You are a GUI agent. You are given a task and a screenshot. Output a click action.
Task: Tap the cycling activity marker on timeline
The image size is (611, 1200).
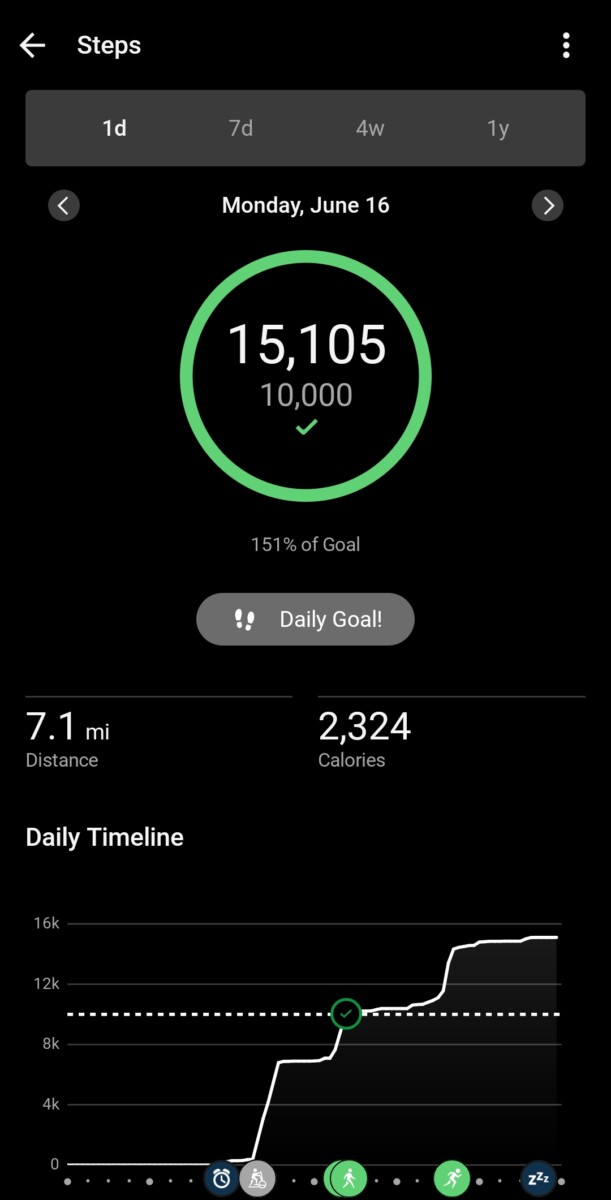(257, 1179)
